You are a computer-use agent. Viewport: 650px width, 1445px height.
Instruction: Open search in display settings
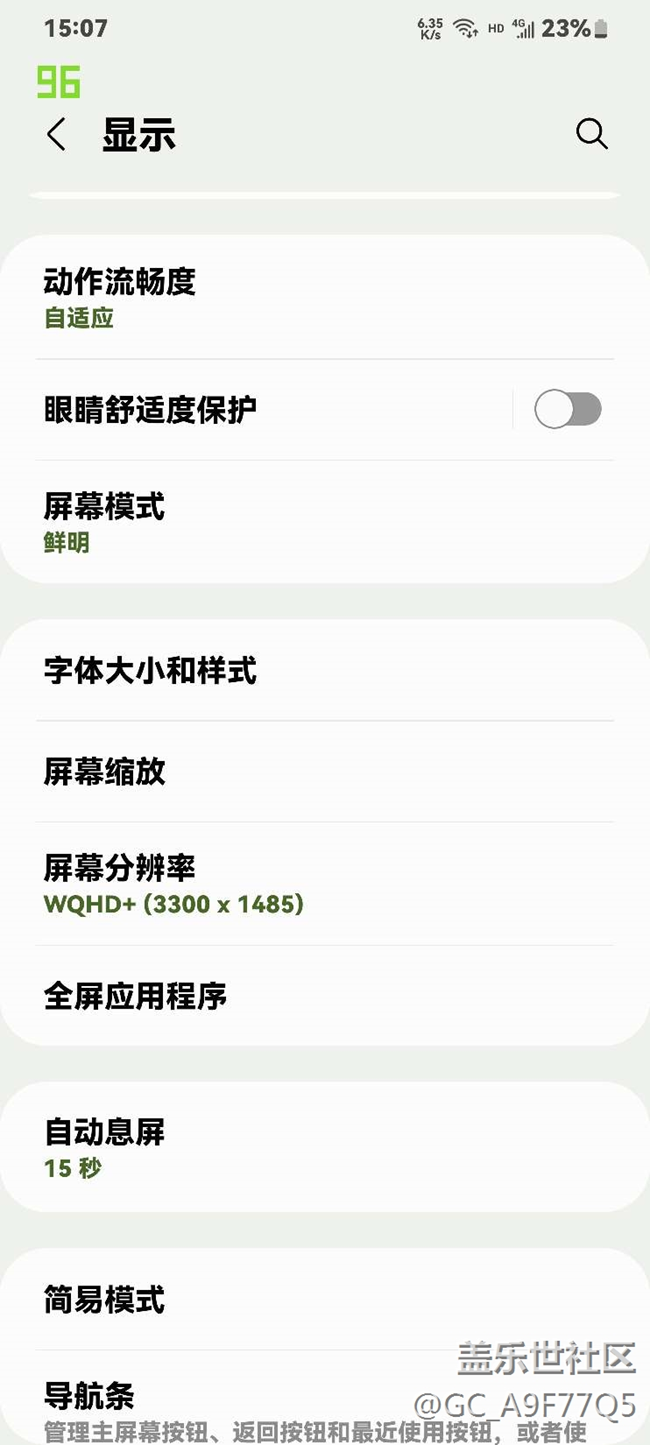click(x=591, y=134)
